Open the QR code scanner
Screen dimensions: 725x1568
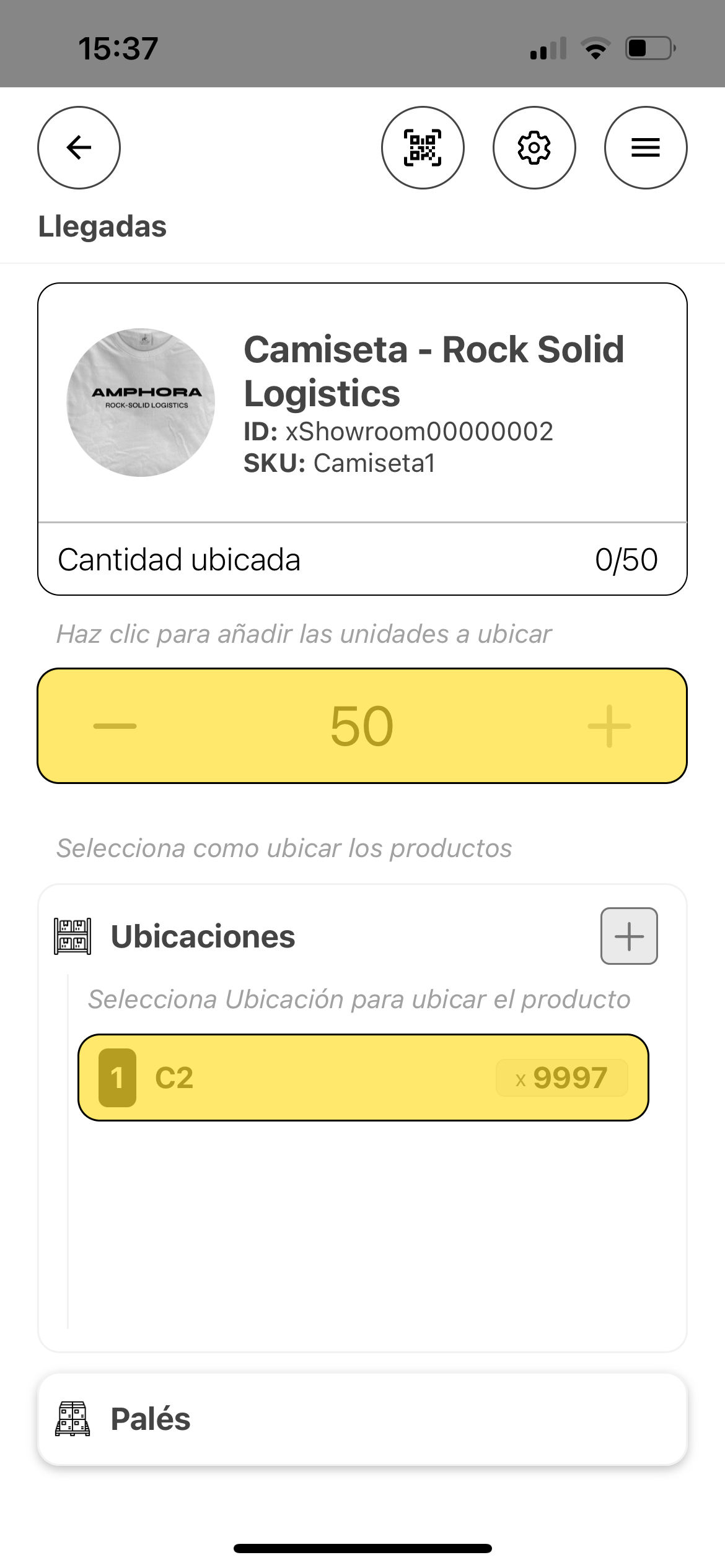423,147
